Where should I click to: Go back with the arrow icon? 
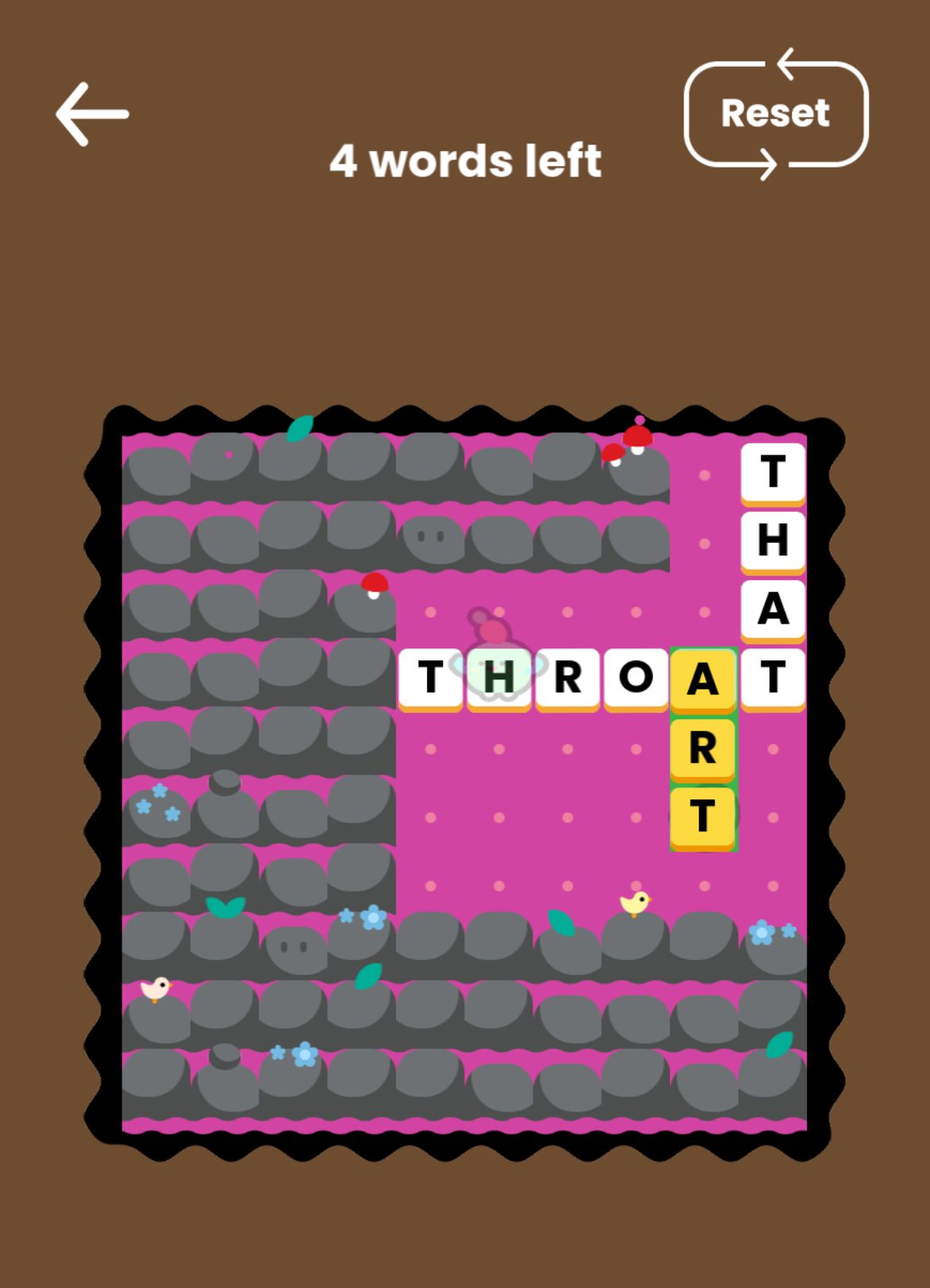click(x=92, y=114)
